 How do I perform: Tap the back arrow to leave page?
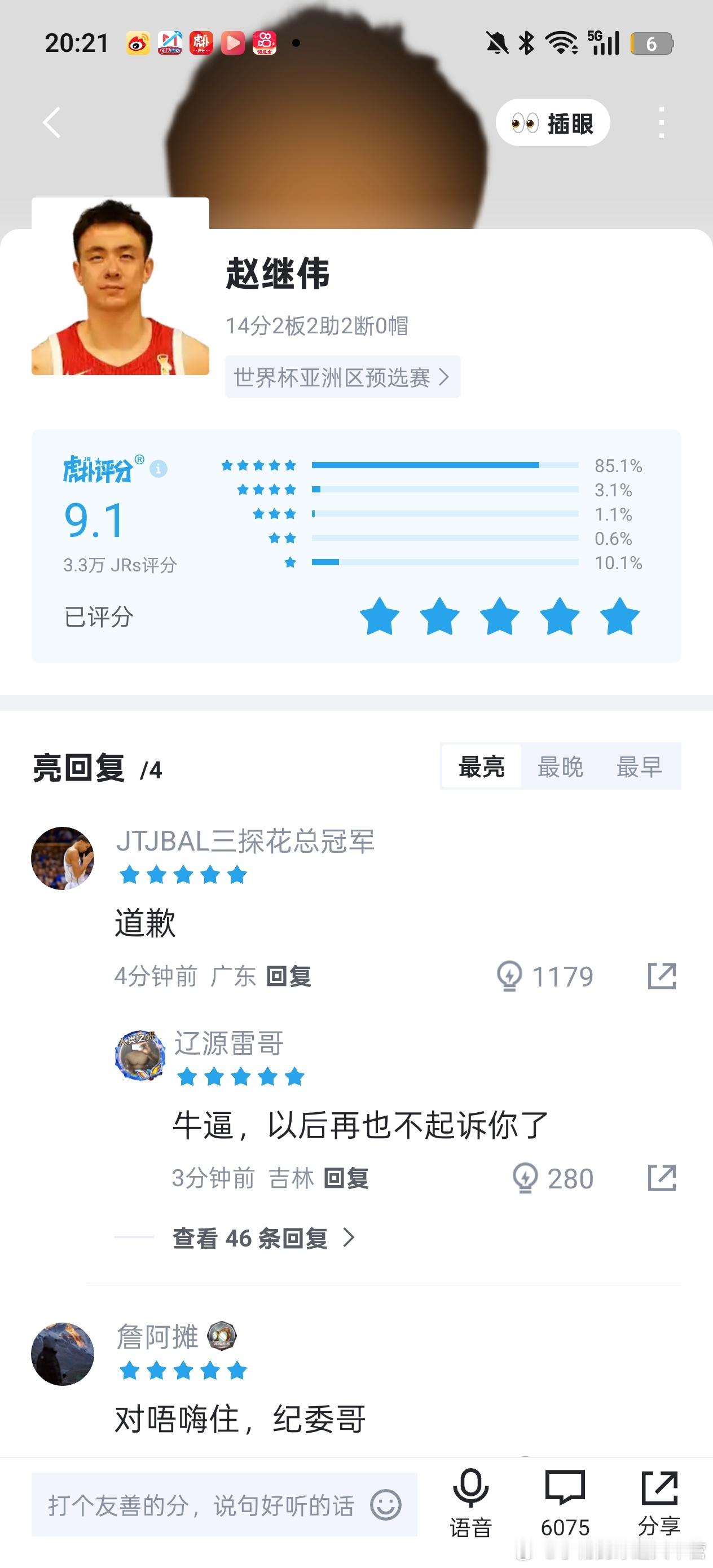tap(51, 122)
